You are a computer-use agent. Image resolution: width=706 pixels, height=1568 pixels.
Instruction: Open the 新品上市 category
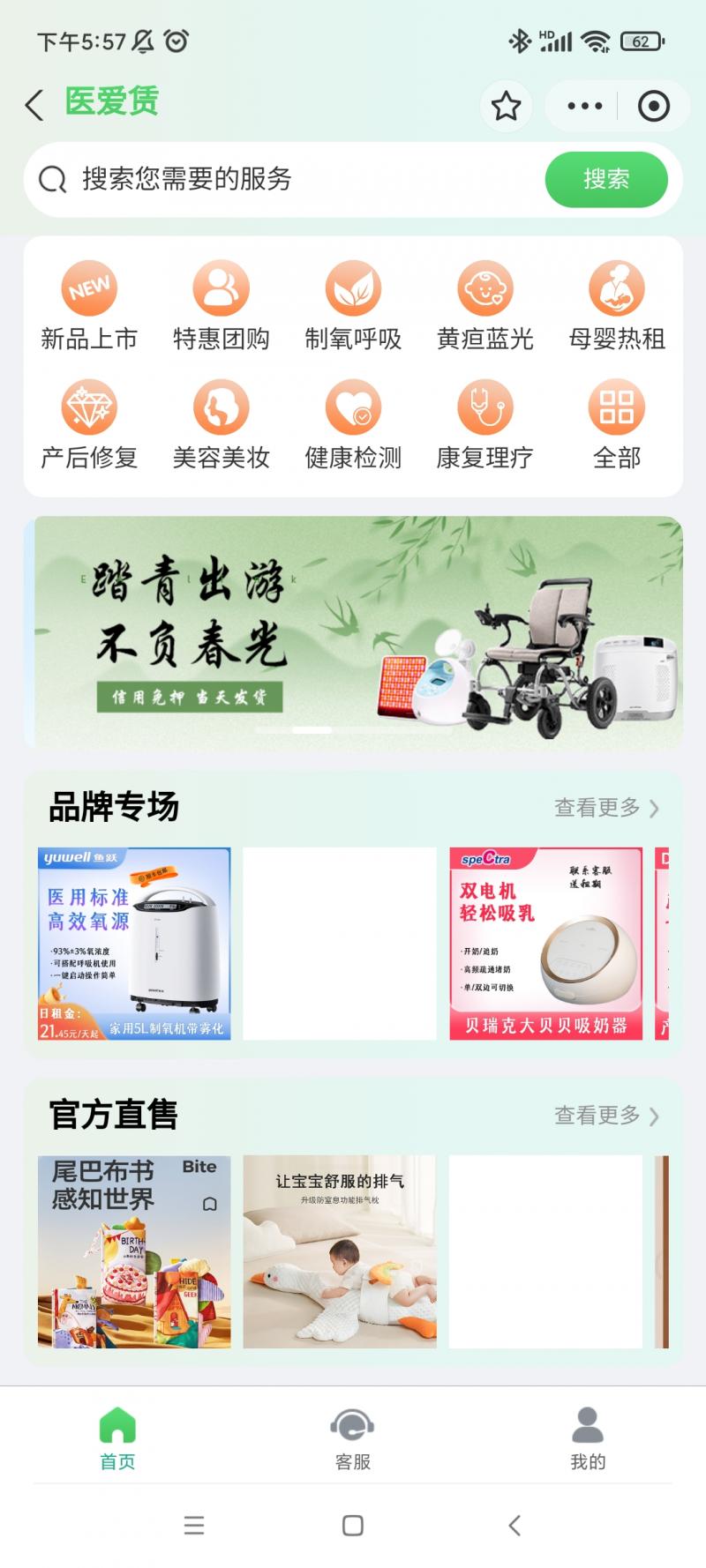click(89, 306)
